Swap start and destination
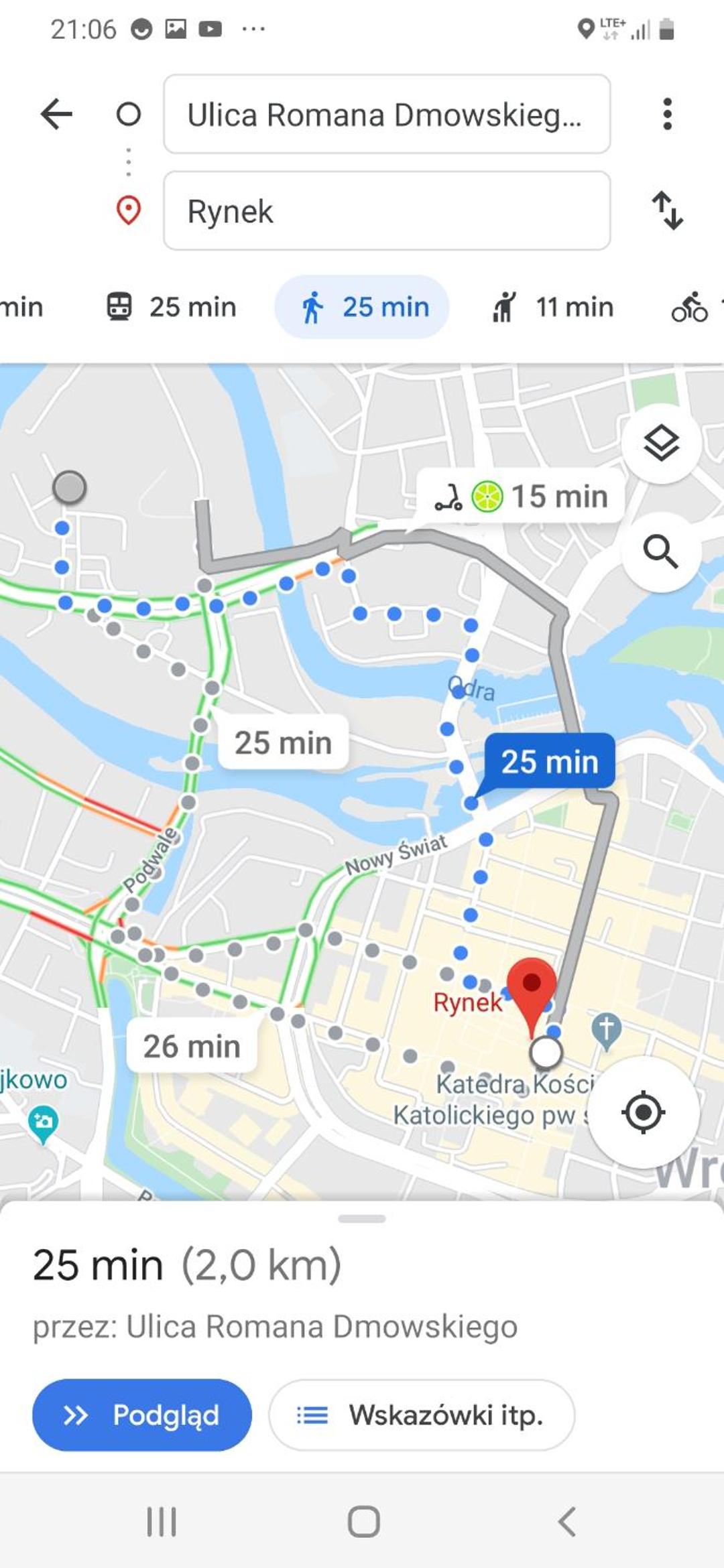 pos(668,210)
